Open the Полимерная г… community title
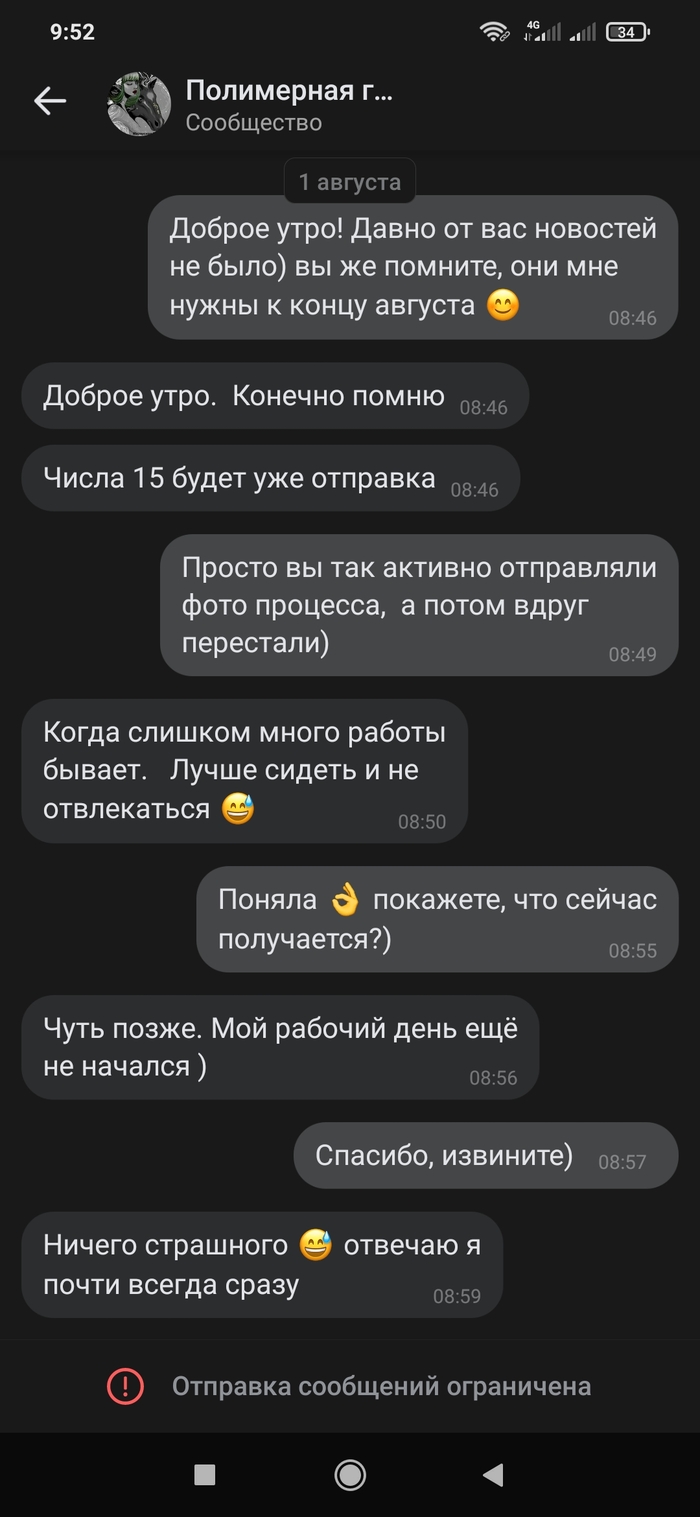The height and width of the screenshot is (1517, 700). pyautogui.click(x=289, y=92)
